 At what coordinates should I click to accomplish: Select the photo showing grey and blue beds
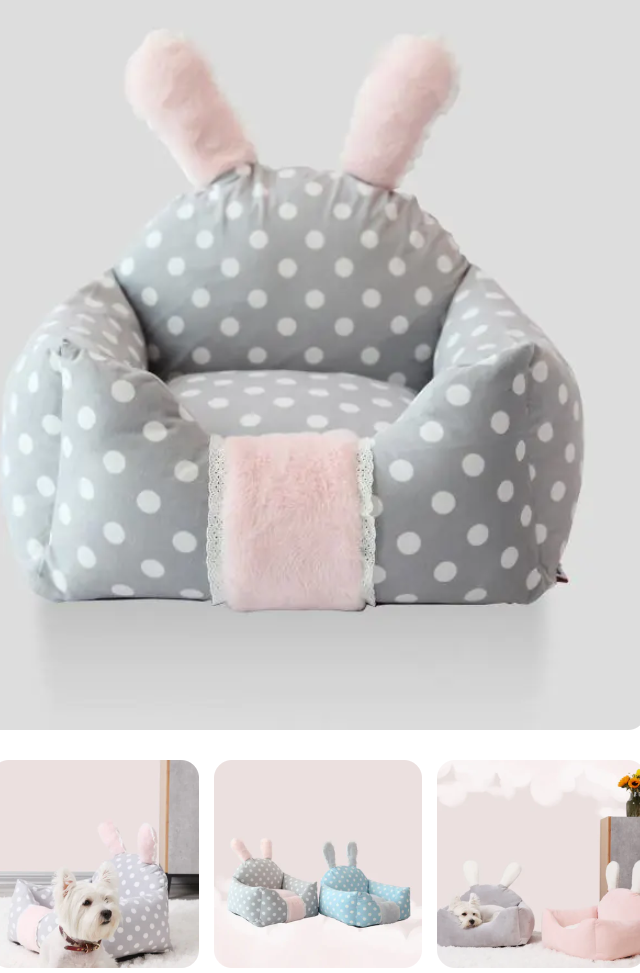[x=318, y=864]
